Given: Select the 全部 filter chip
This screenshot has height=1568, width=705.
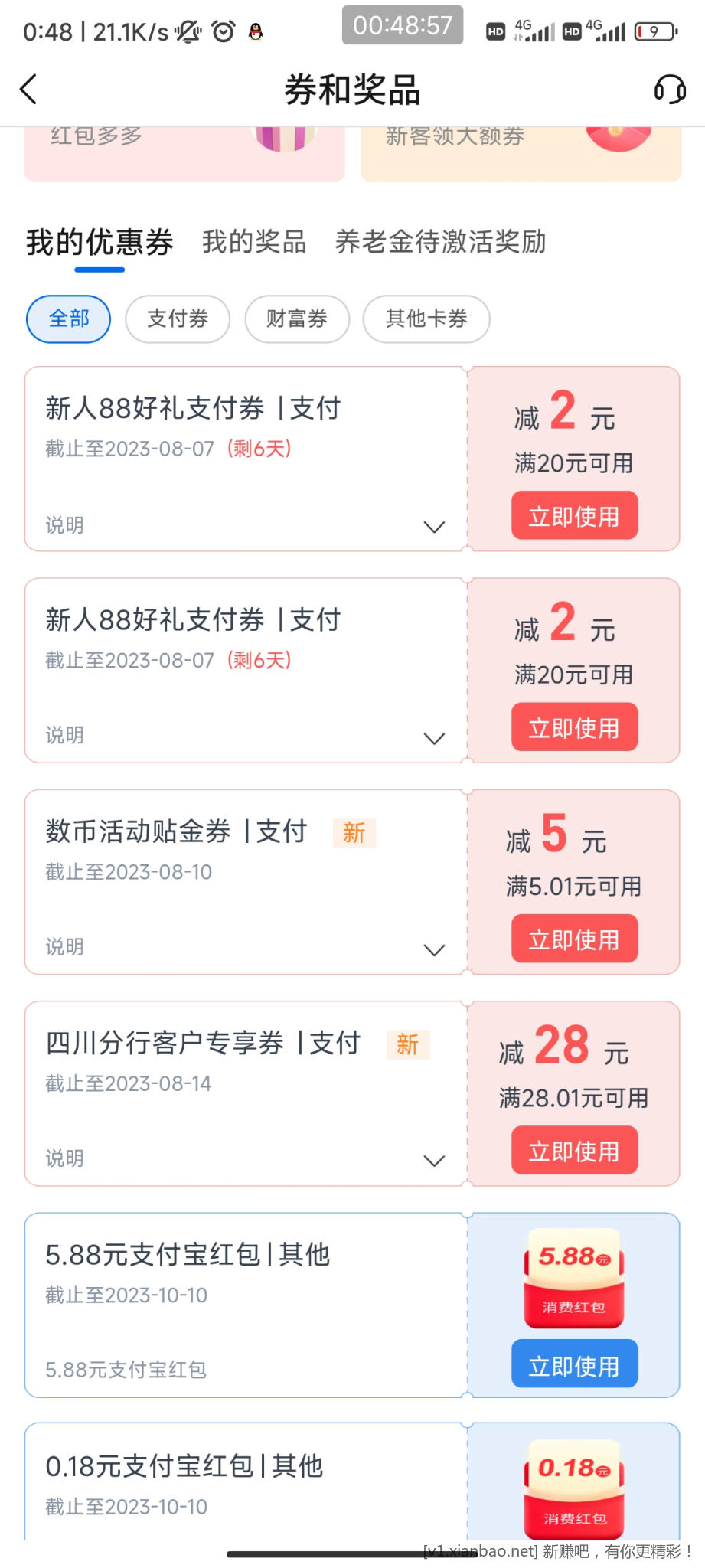Looking at the screenshot, I should click(69, 318).
